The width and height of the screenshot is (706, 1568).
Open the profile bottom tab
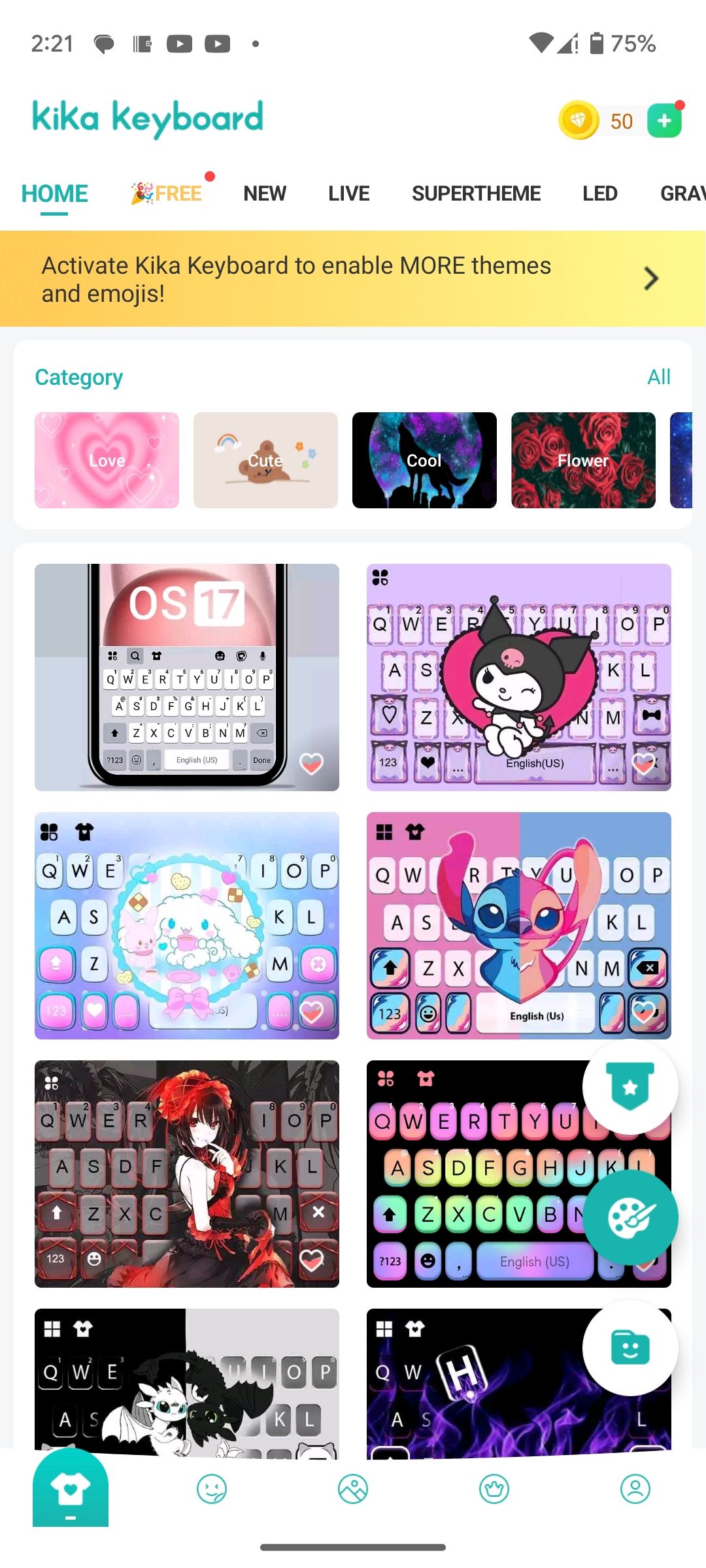click(635, 1489)
